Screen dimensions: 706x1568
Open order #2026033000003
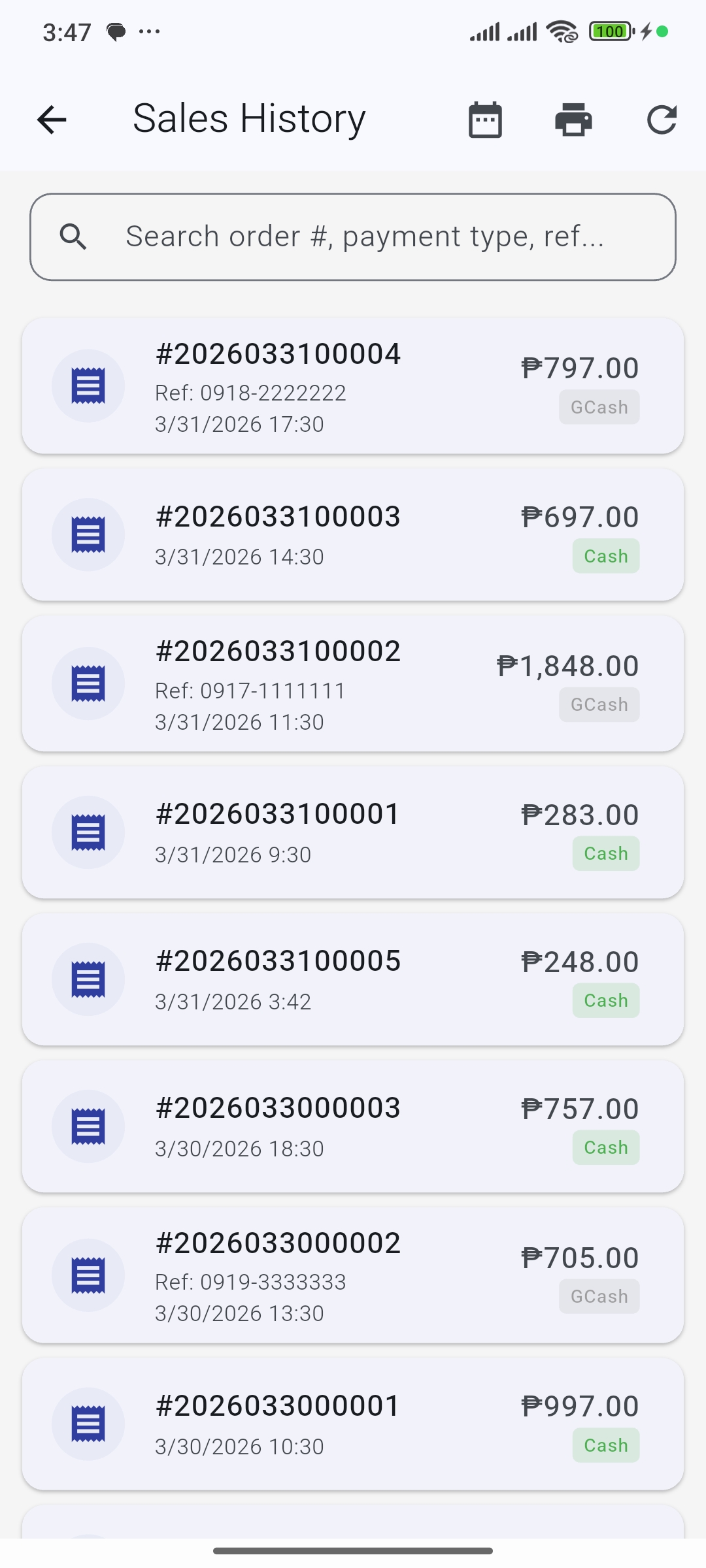[353, 1126]
